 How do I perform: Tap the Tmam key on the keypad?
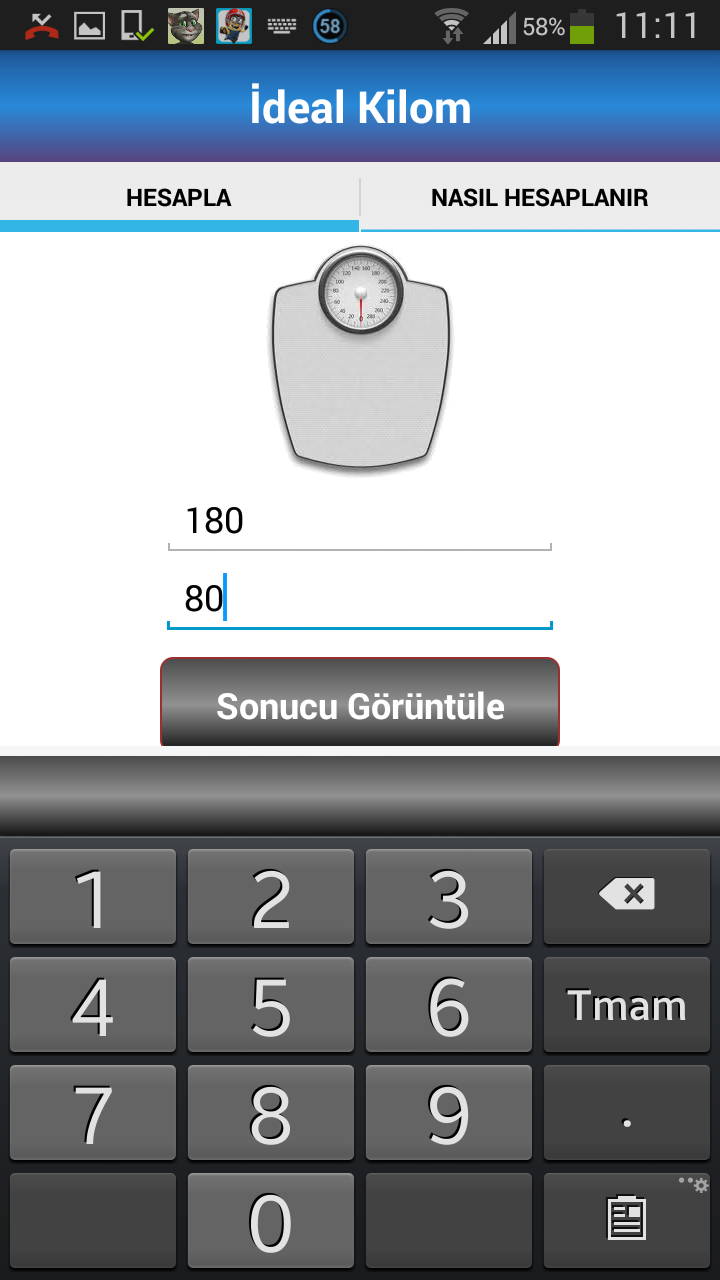tap(627, 1004)
